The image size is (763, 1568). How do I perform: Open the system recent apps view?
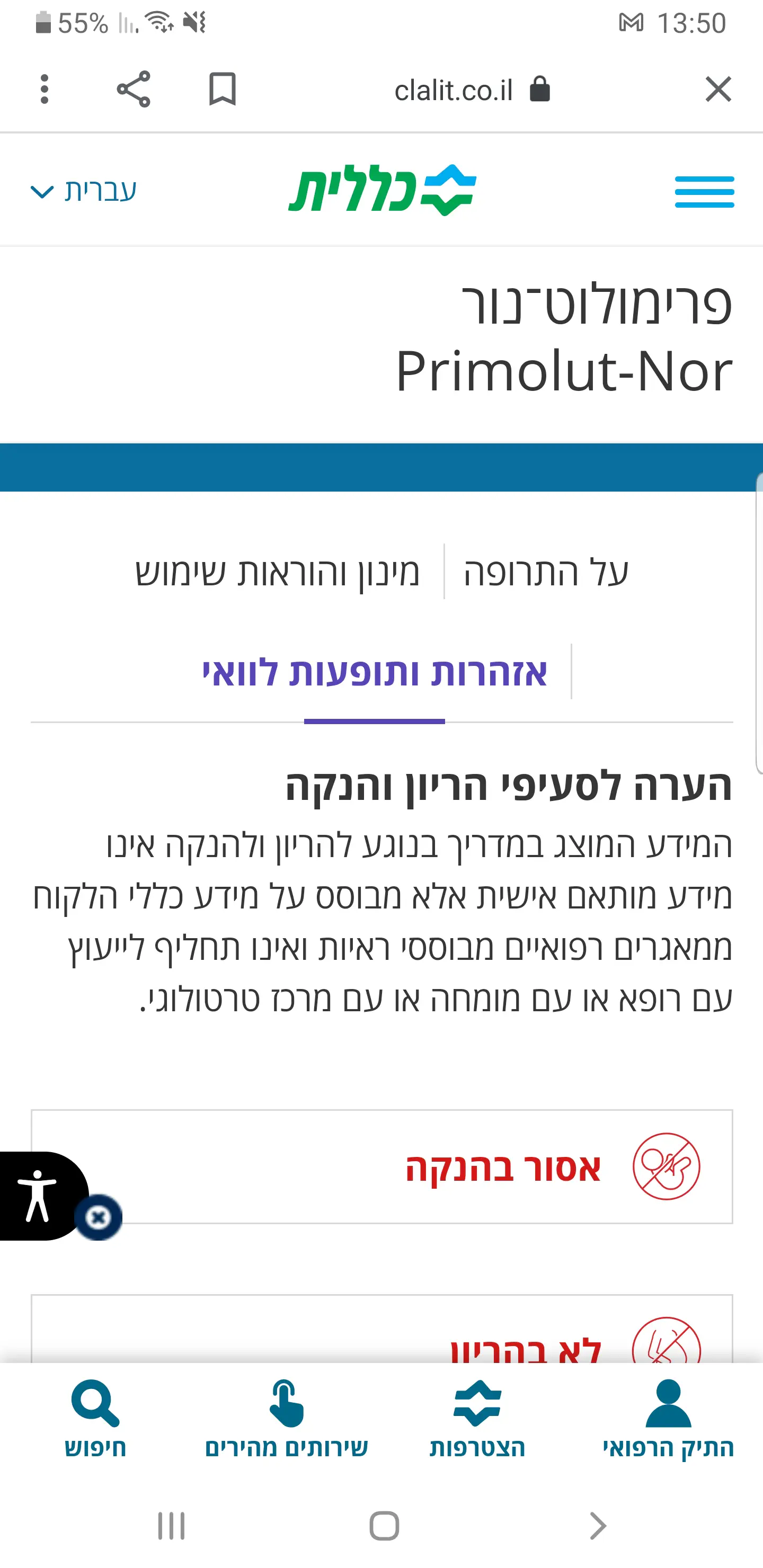coord(171,1526)
